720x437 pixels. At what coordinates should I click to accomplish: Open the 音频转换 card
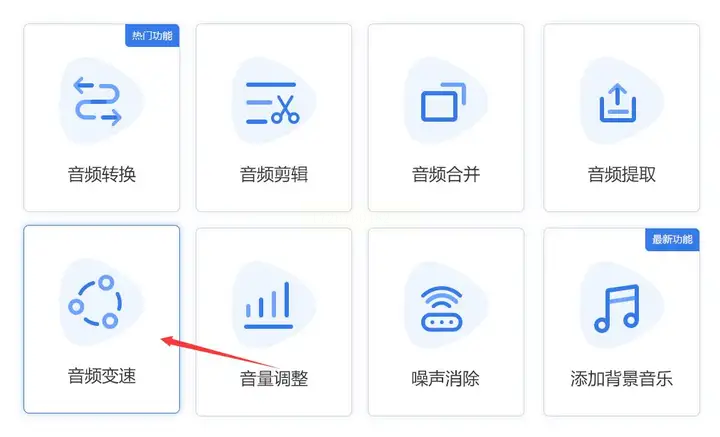[101, 118]
